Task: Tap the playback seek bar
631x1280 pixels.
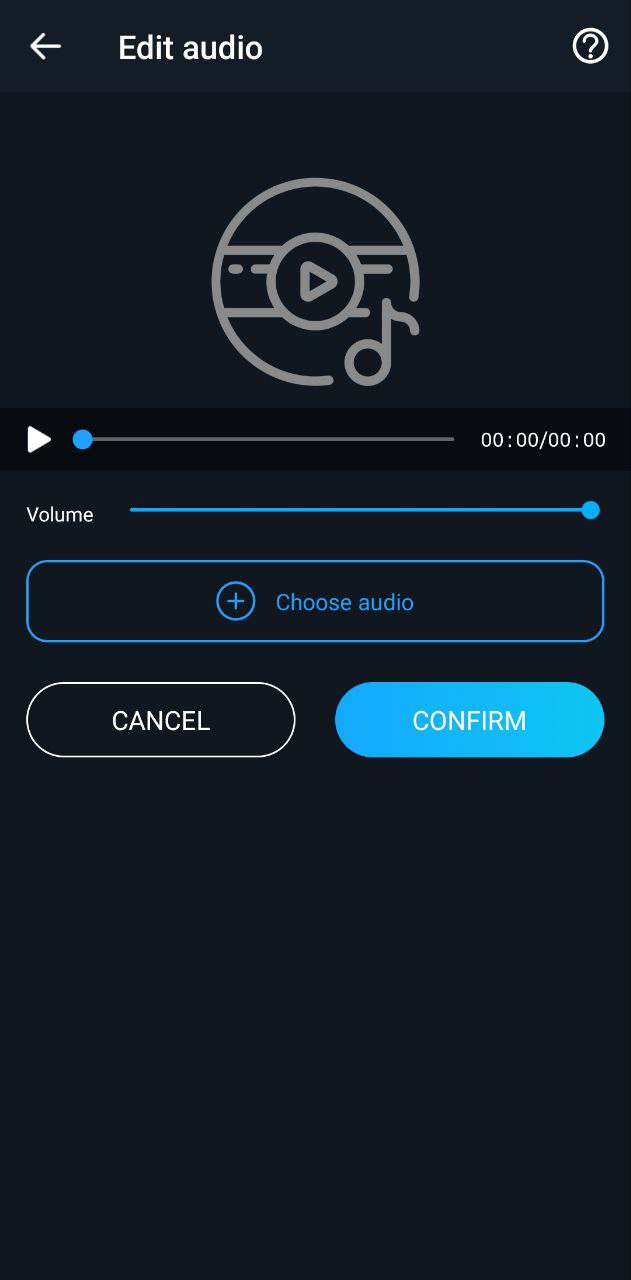Action: (x=268, y=439)
